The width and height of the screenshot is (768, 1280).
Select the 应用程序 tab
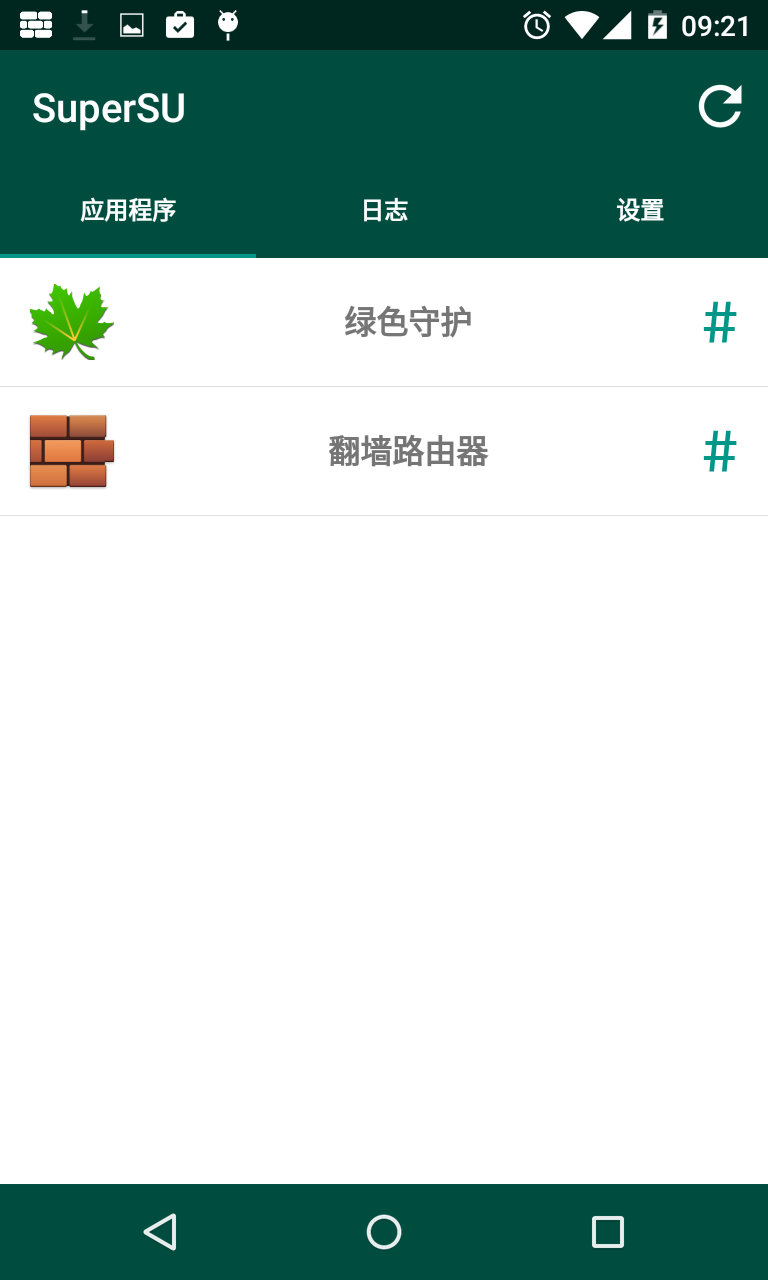(x=128, y=211)
